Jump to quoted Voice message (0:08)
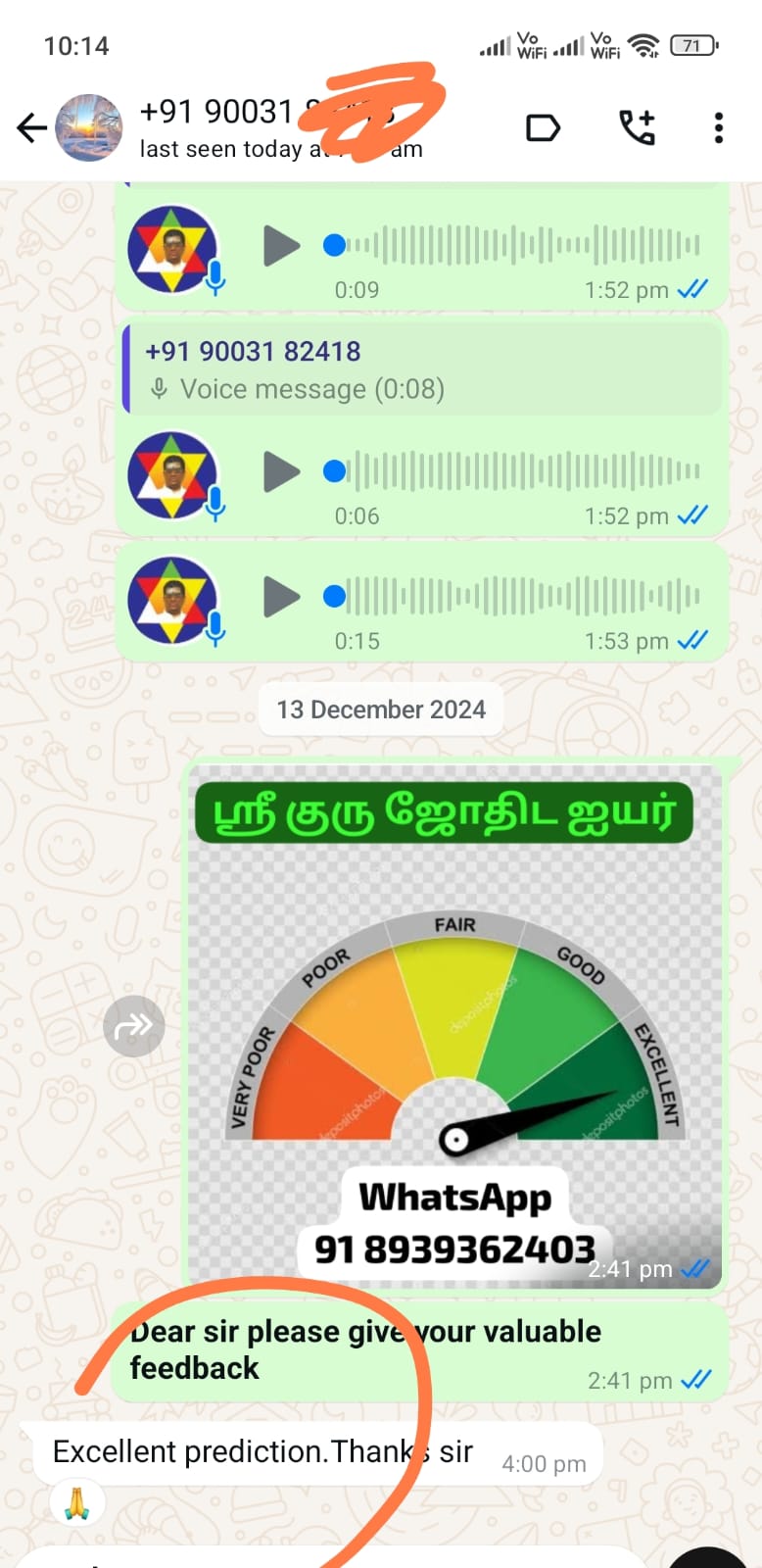The height and width of the screenshot is (1568, 762). 421,370
